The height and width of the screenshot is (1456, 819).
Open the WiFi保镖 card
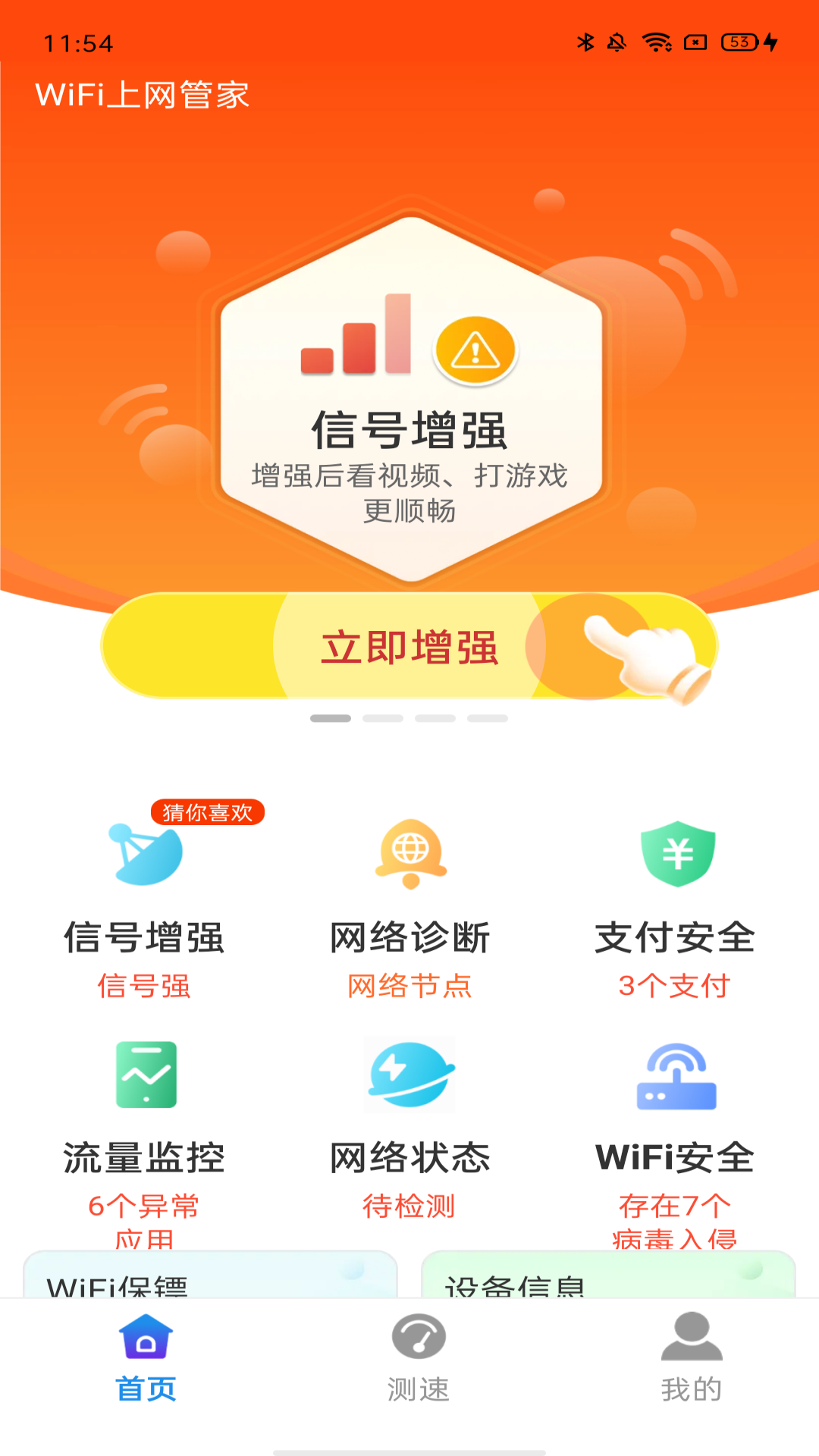210,1278
